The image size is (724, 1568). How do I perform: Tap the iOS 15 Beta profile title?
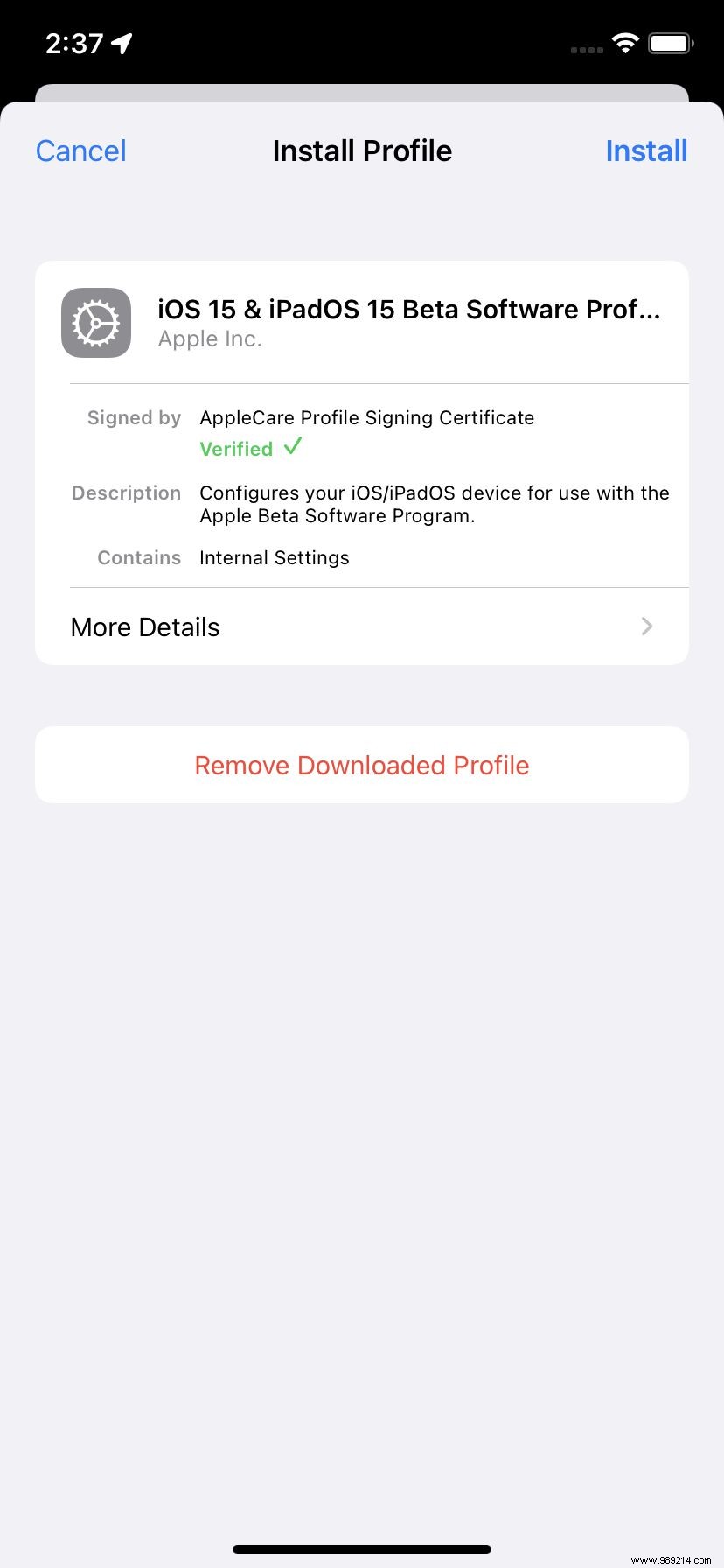(x=408, y=309)
